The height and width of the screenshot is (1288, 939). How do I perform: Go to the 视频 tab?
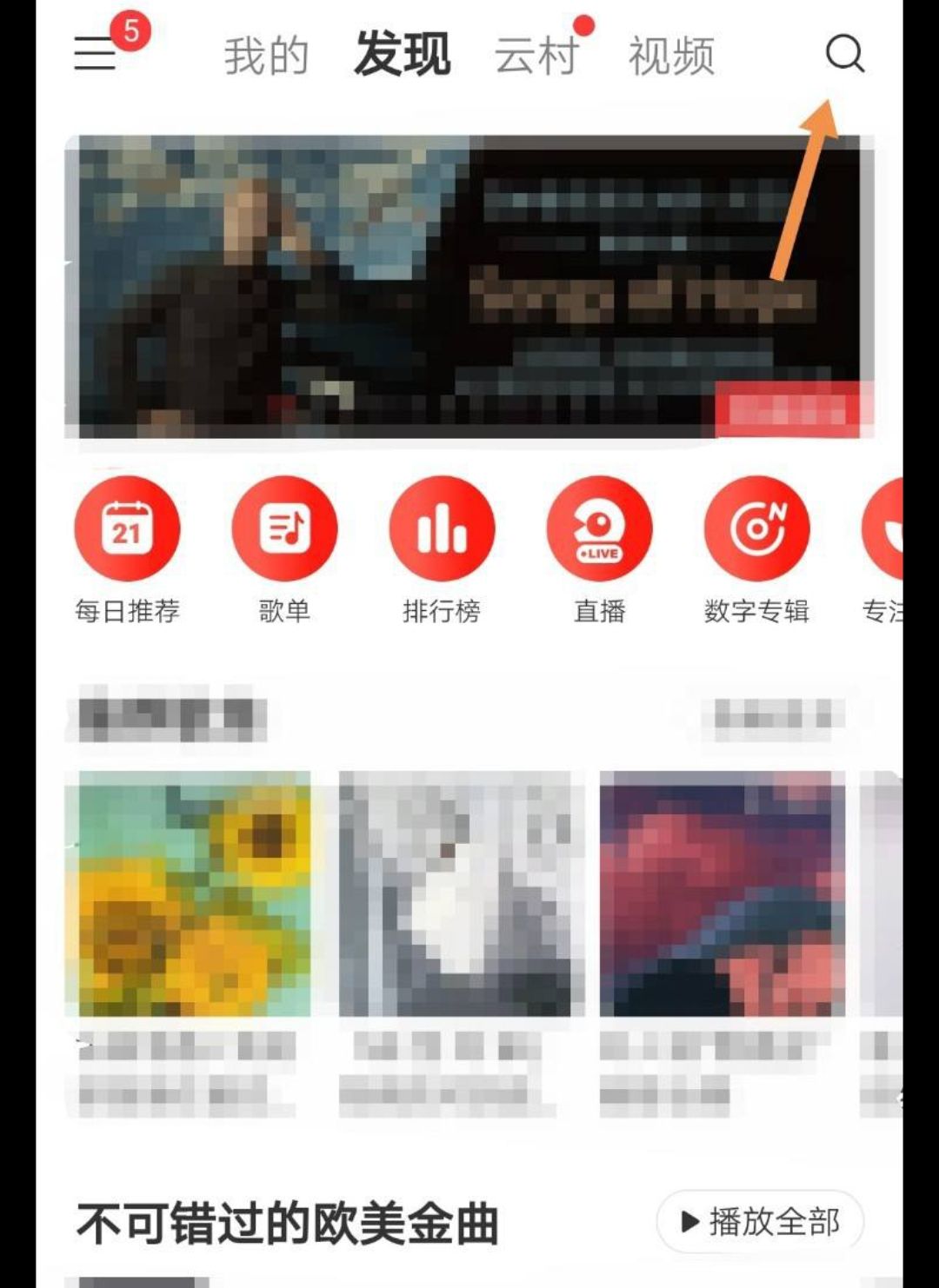point(671,56)
